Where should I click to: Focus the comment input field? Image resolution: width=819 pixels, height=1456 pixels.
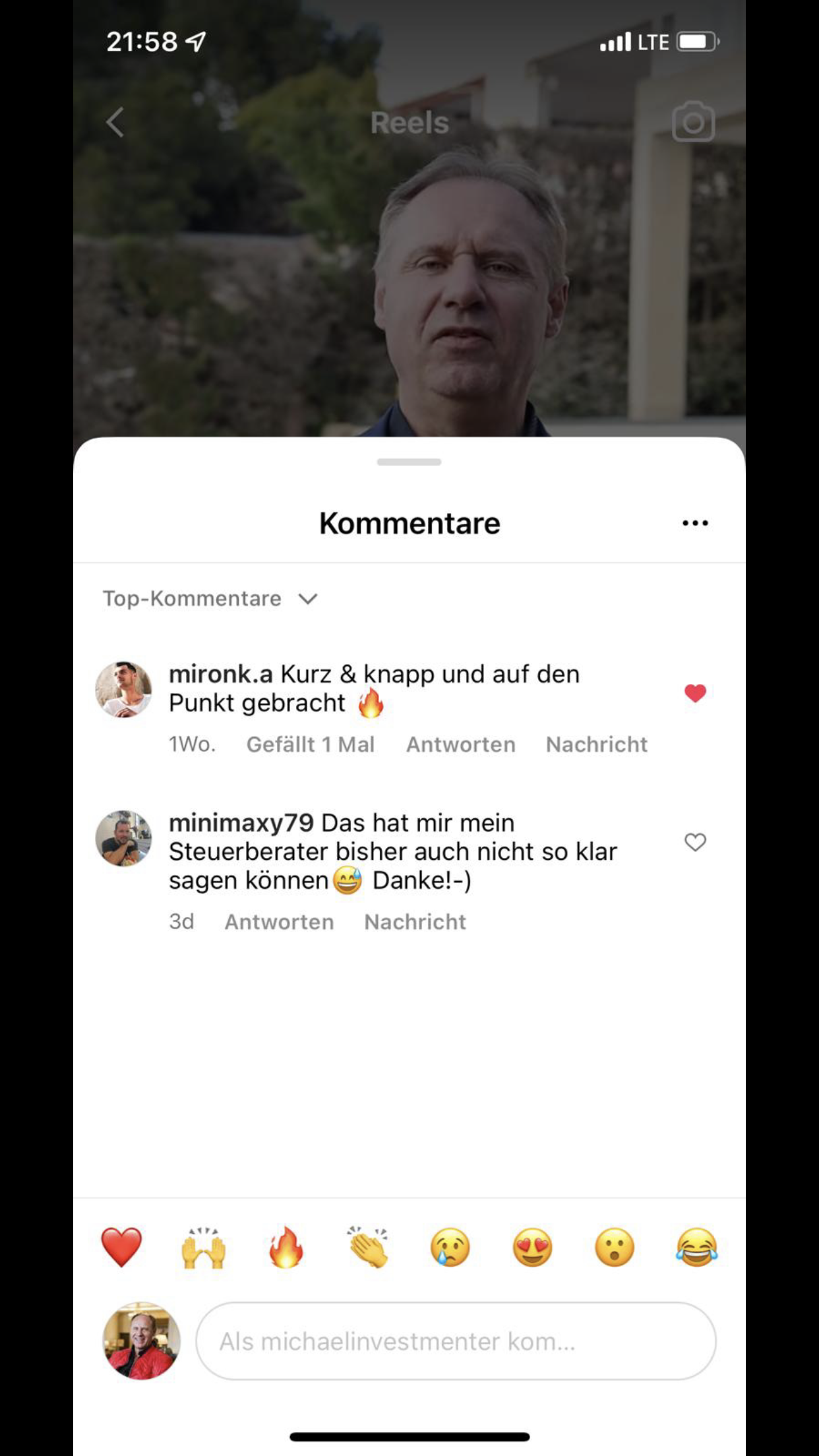pos(455,1341)
